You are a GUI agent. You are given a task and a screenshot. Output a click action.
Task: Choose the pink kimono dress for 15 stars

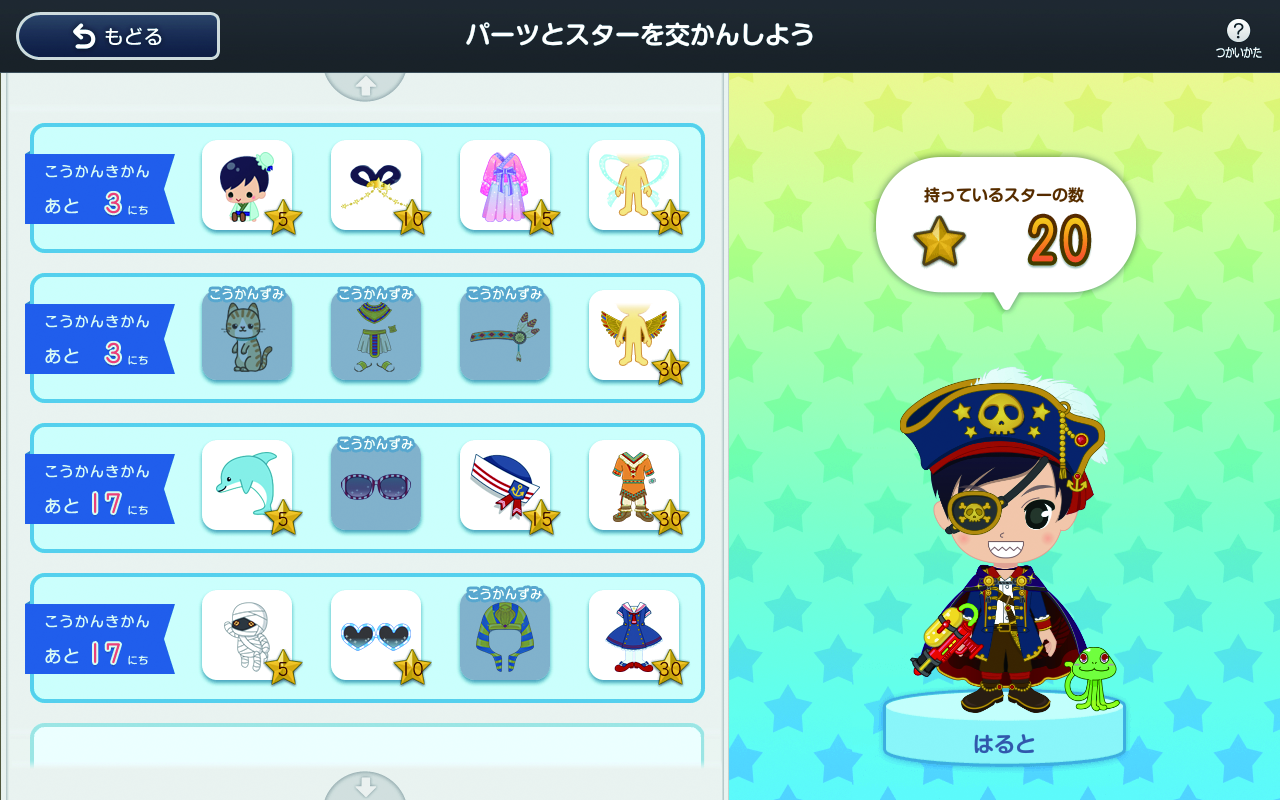tap(505, 185)
